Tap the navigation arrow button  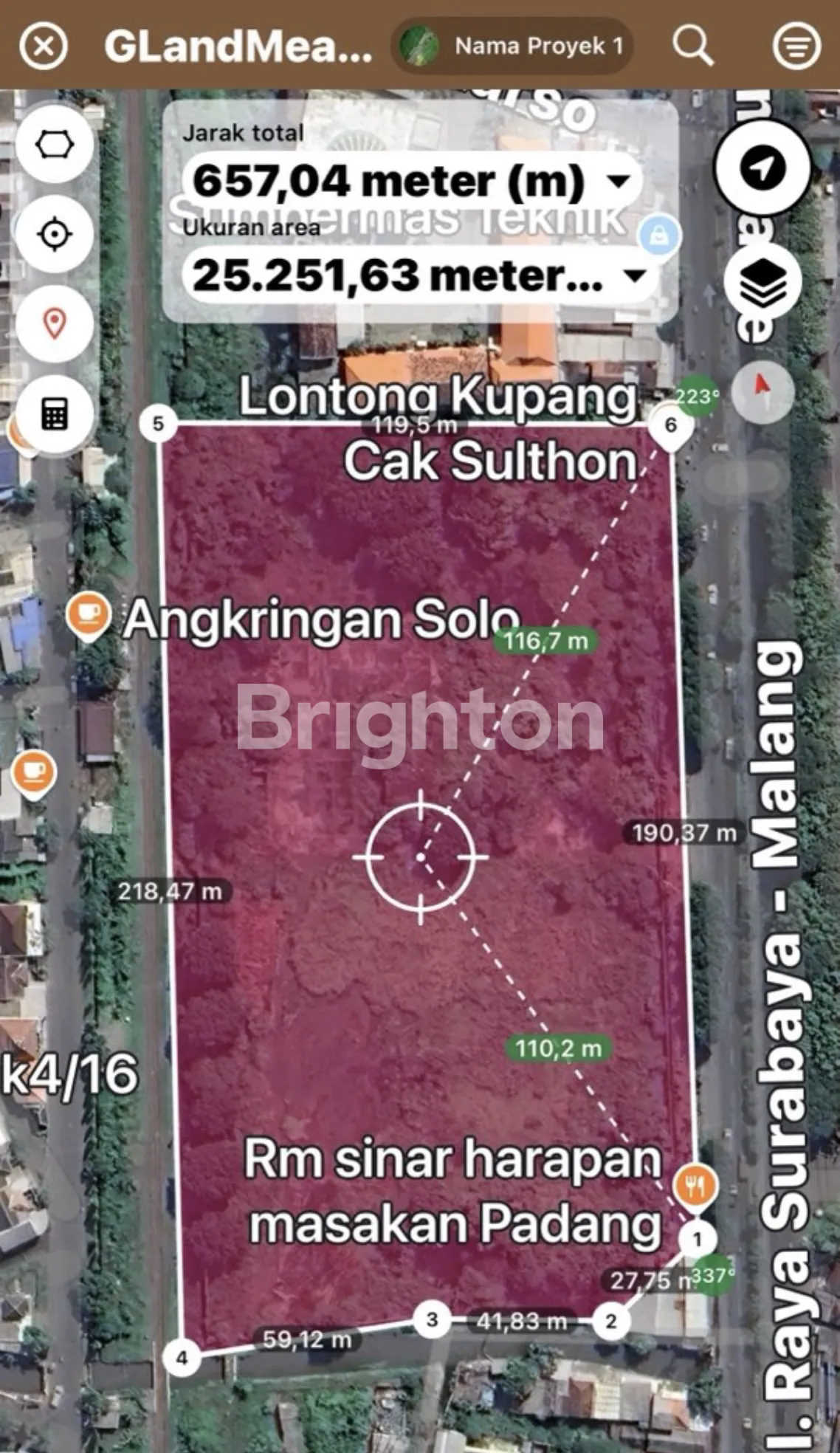click(x=762, y=168)
